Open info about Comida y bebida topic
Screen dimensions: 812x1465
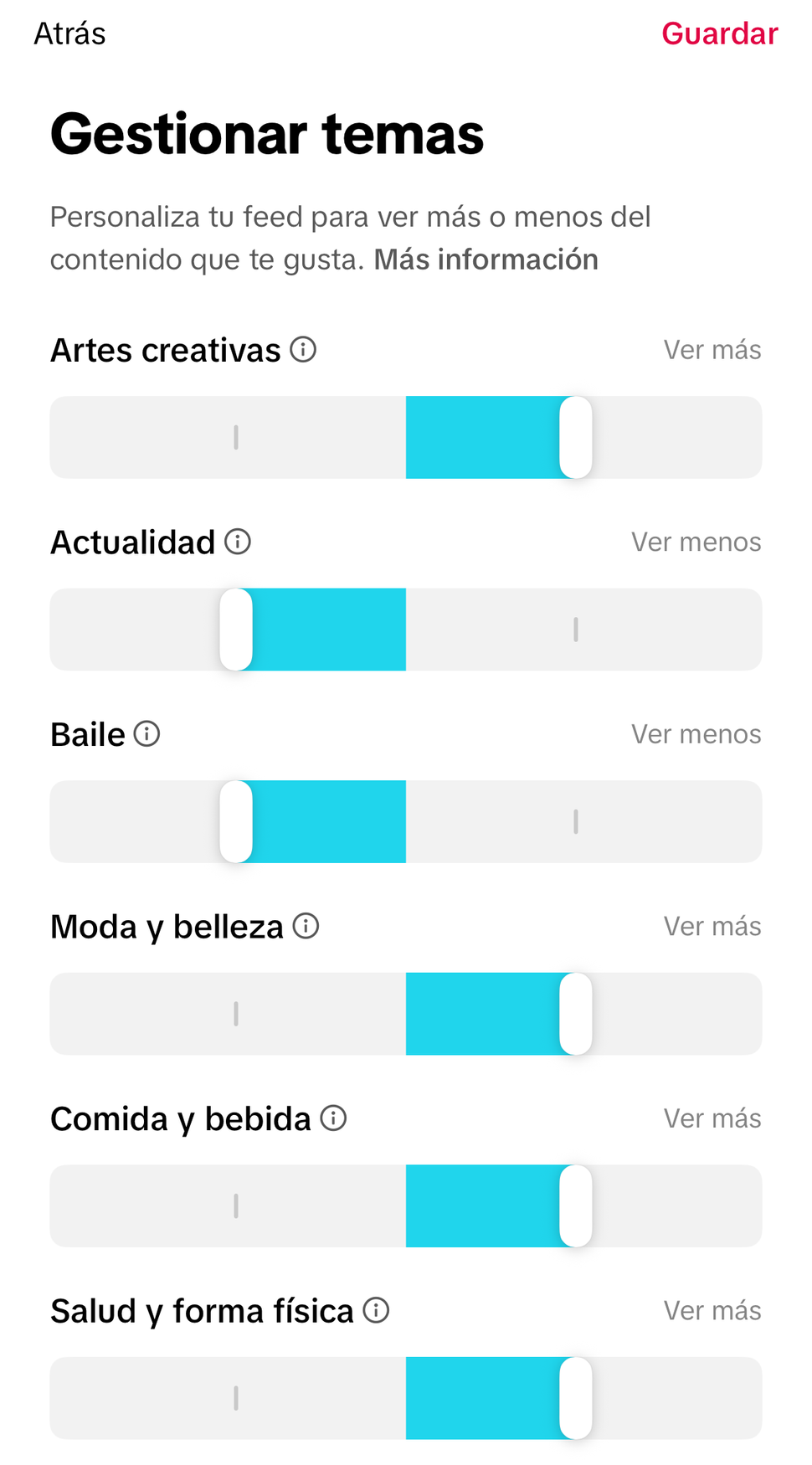pos(332,1118)
